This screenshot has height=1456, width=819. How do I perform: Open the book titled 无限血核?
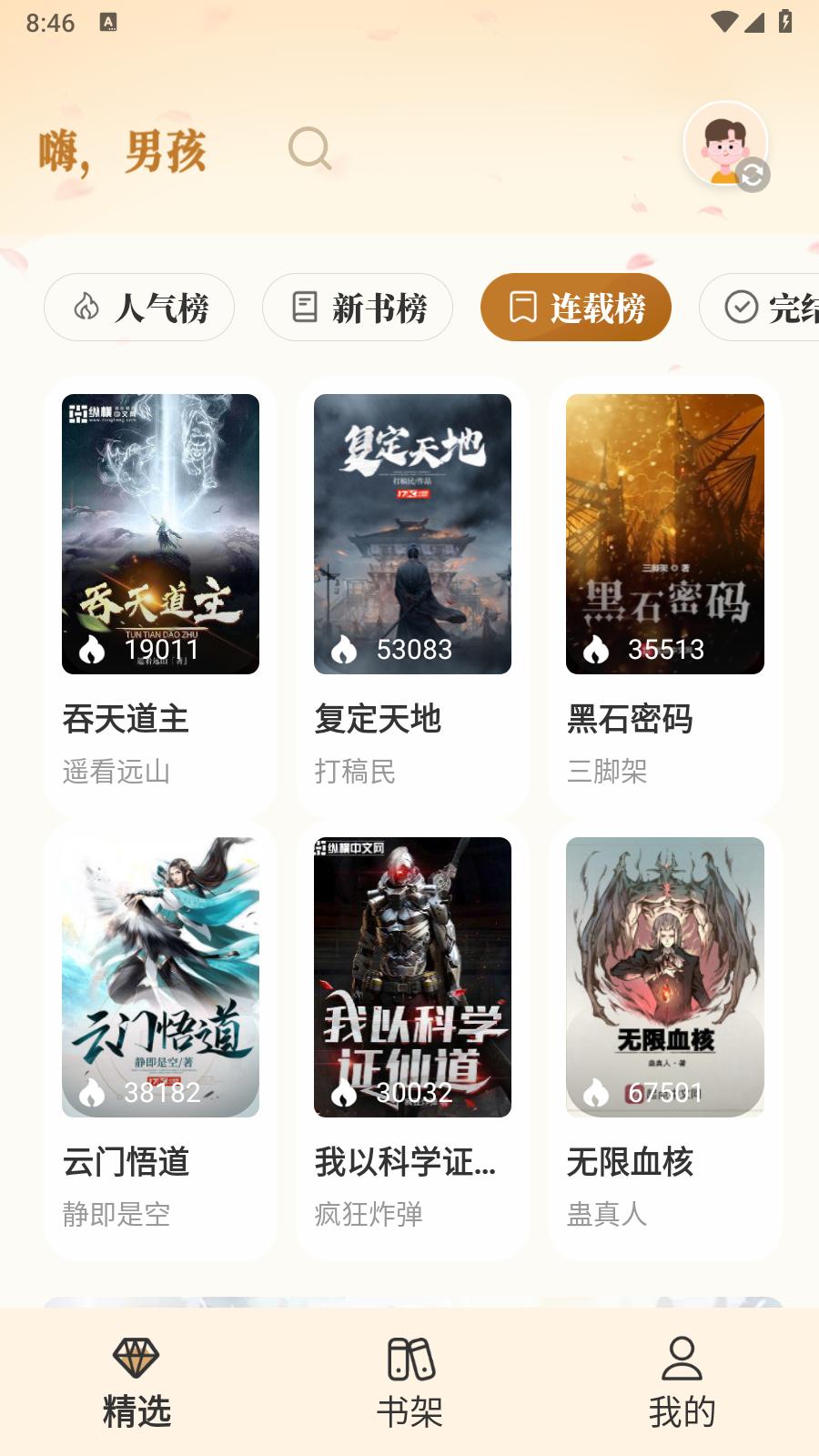[x=629, y=1163]
